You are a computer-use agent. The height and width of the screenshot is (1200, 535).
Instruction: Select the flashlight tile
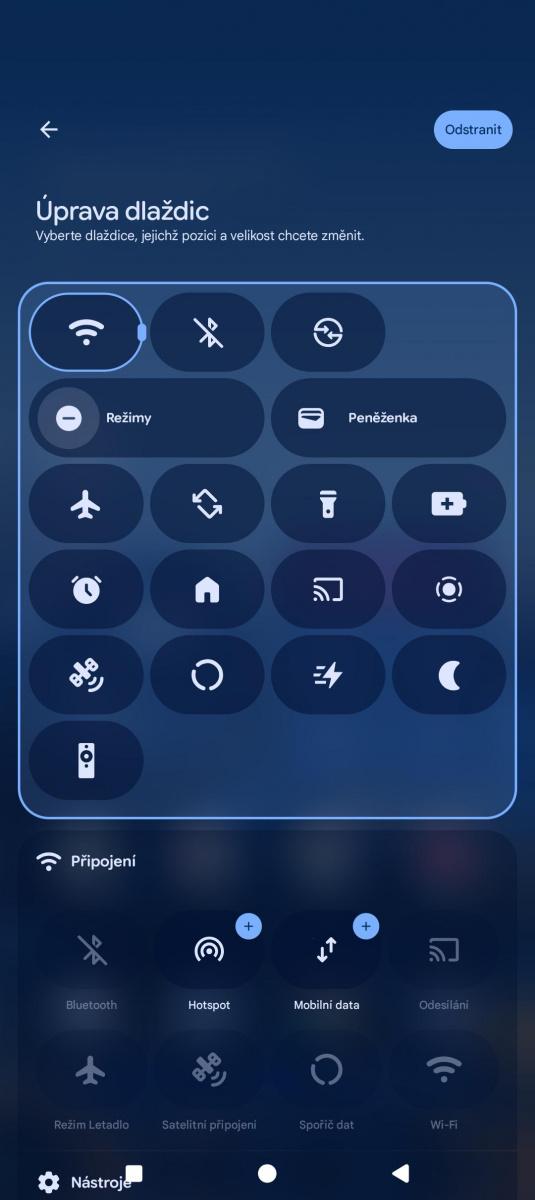pyautogui.click(x=328, y=504)
